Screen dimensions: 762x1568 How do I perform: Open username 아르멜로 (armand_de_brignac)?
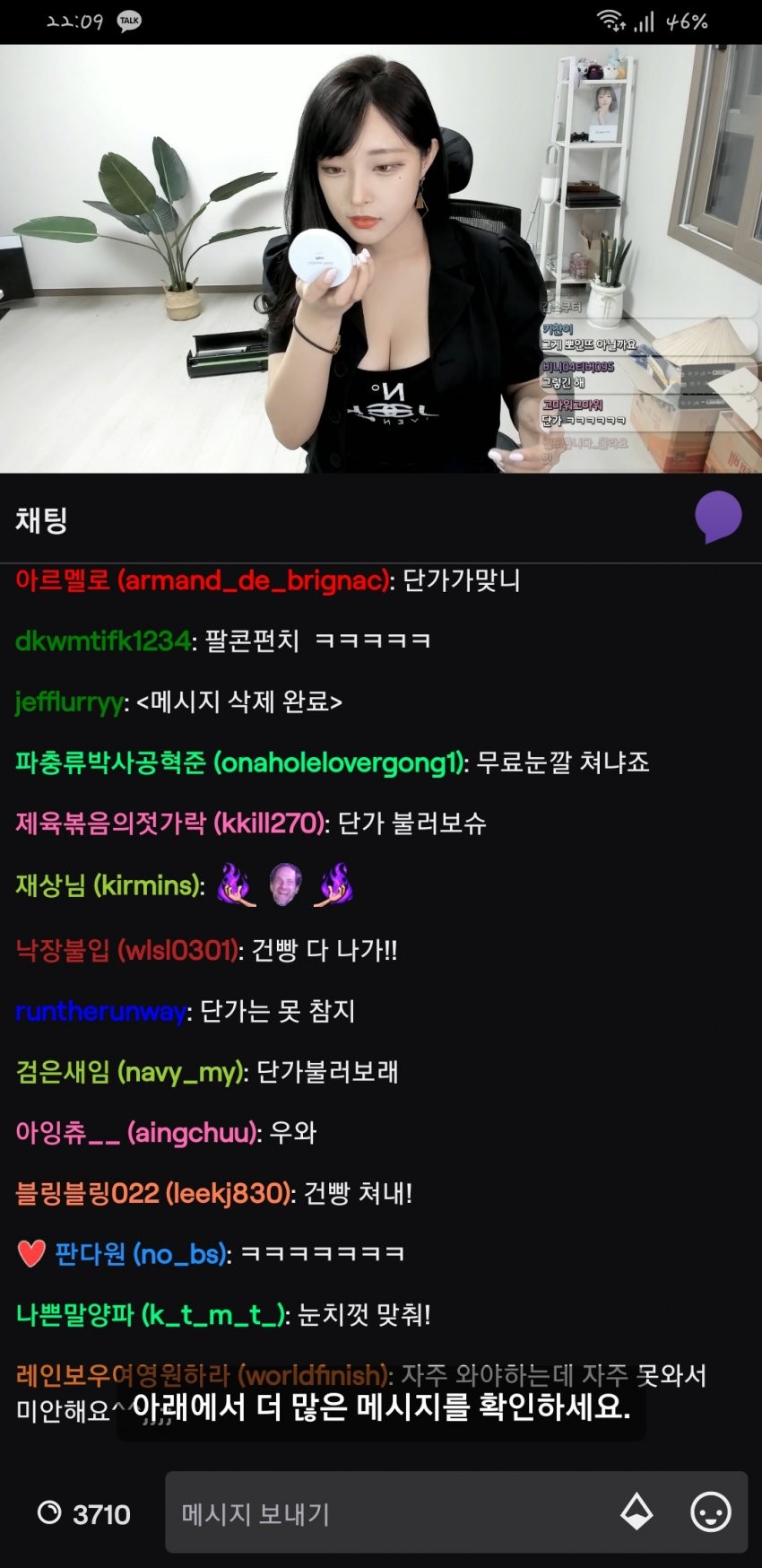[x=203, y=580]
